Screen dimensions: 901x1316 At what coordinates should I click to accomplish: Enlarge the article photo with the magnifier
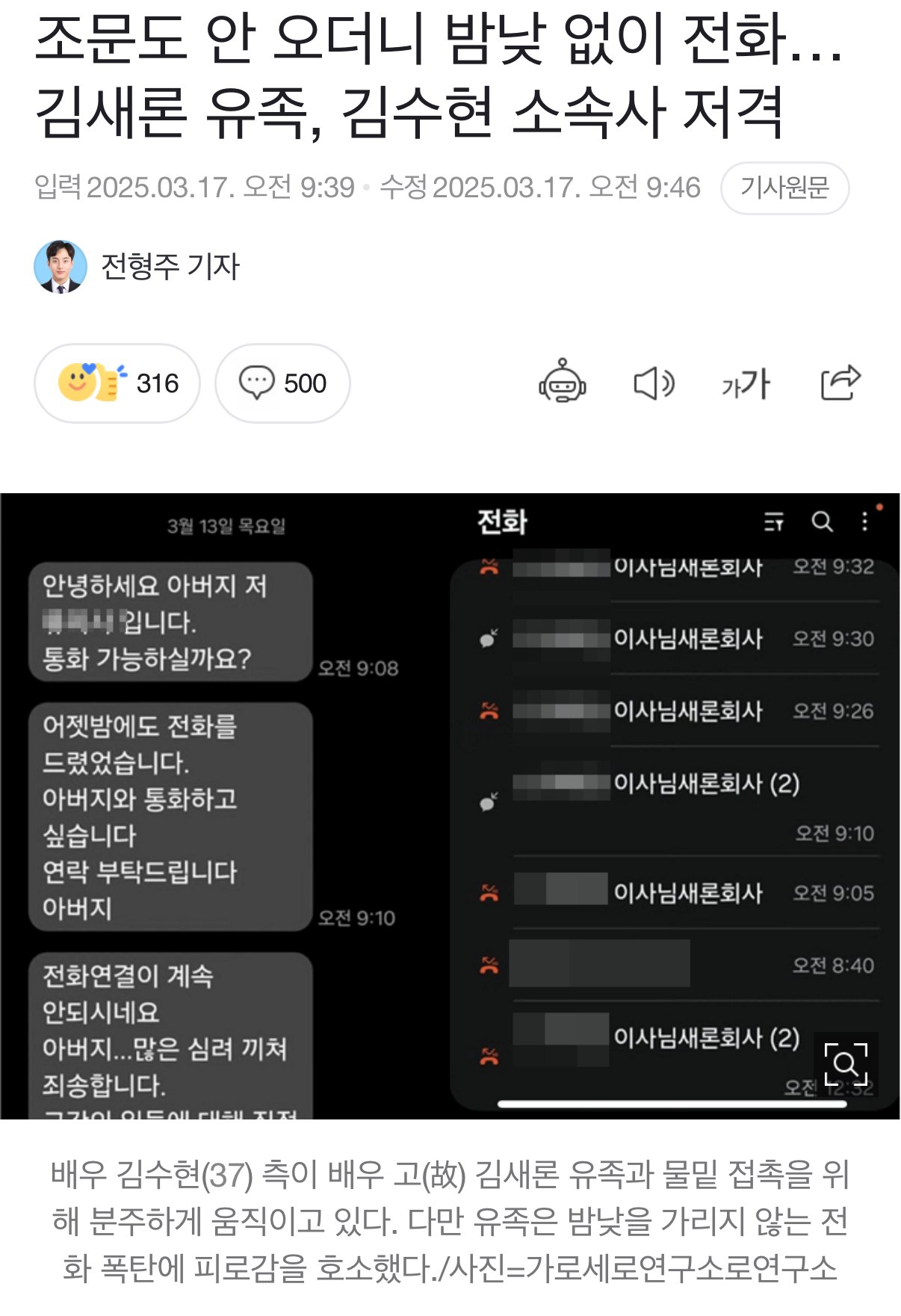pos(846,1064)
